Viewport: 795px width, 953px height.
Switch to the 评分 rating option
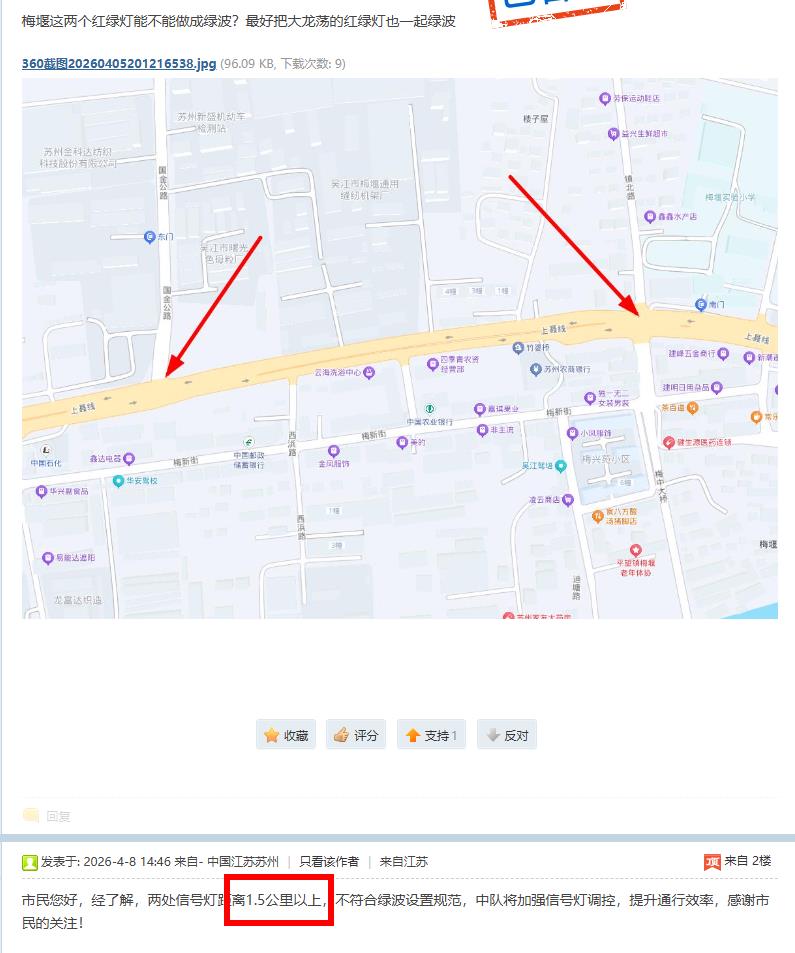(356, 735)
